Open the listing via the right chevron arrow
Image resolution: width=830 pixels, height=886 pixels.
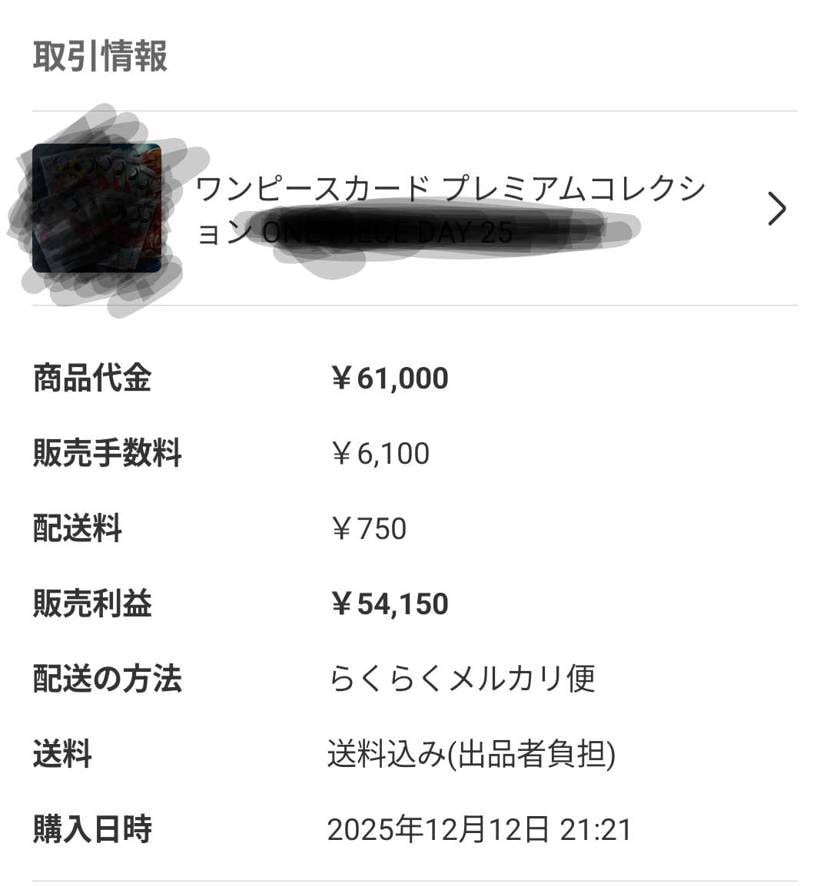pyautogui.click(x=775, y=208)
